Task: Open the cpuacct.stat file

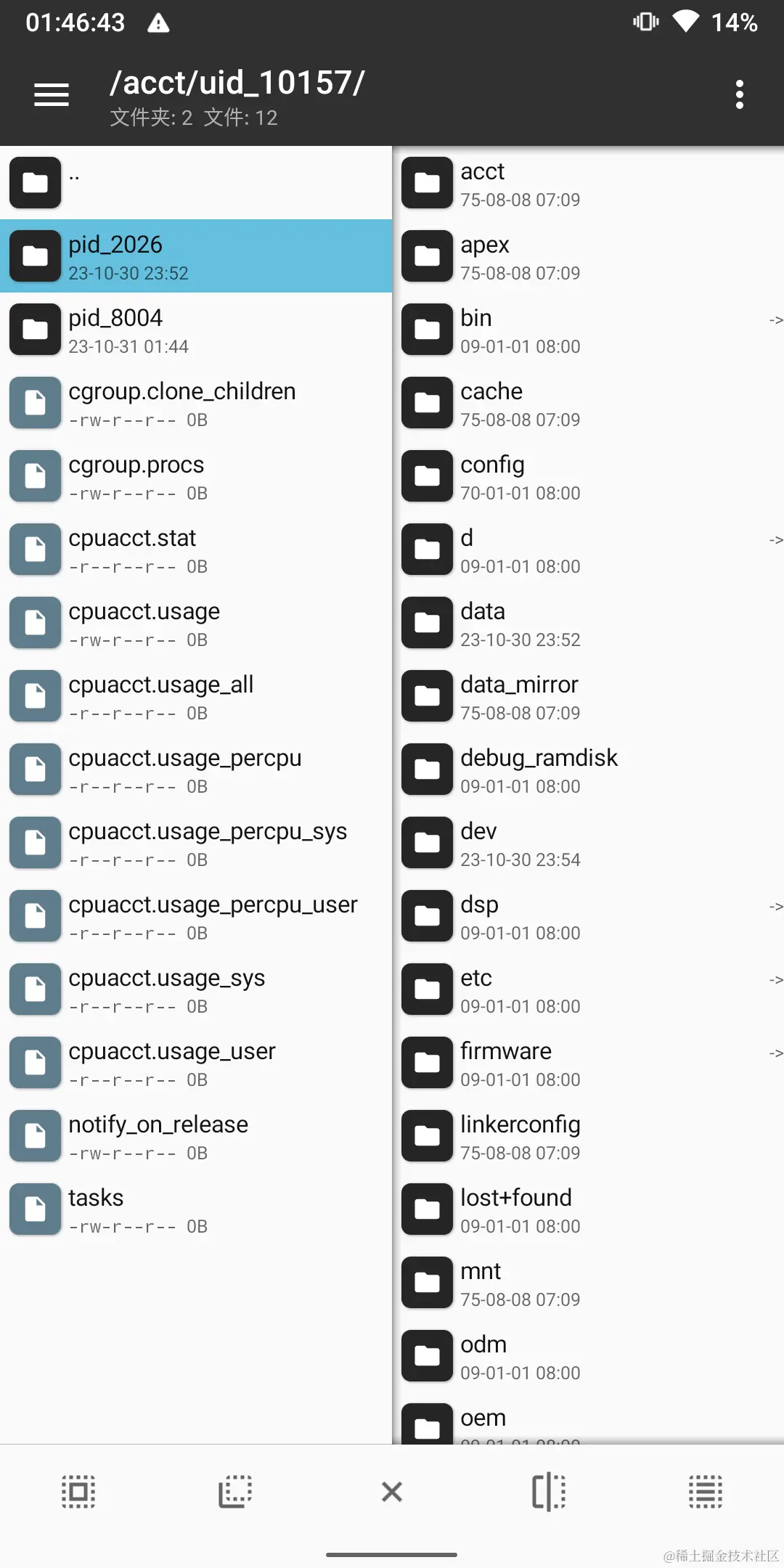Action: (196, 550)
